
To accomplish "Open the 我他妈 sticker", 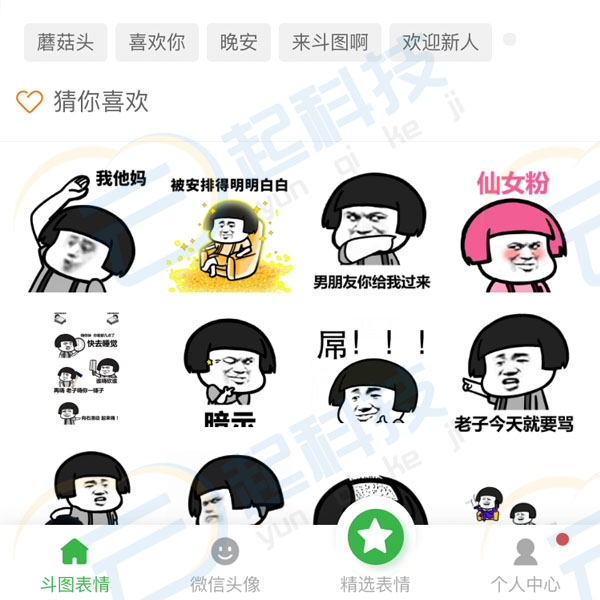I will click(87, 230).
